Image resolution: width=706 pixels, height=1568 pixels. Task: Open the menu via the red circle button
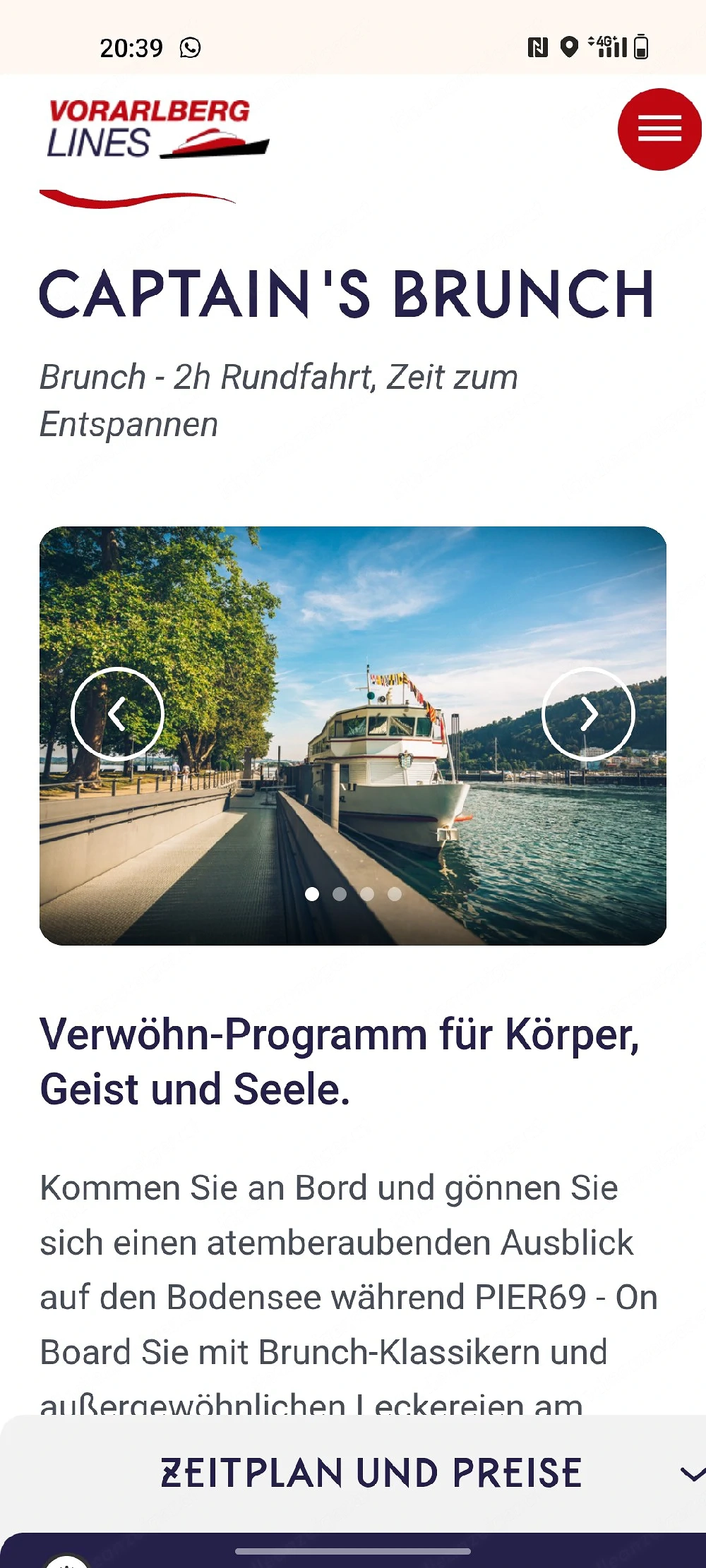(x=658, y=131)
